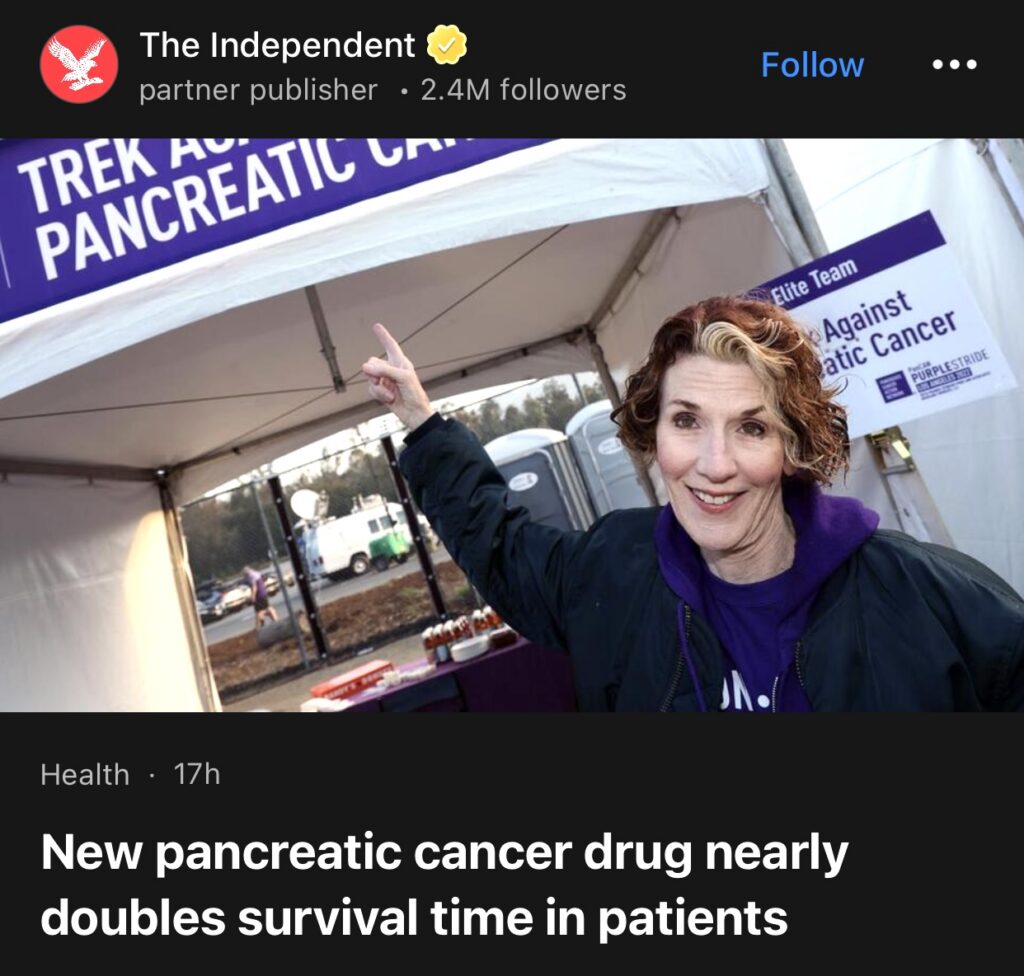Follow The Independent publisher
This screenshot has width=1024, height=976.
click(812, 65)
